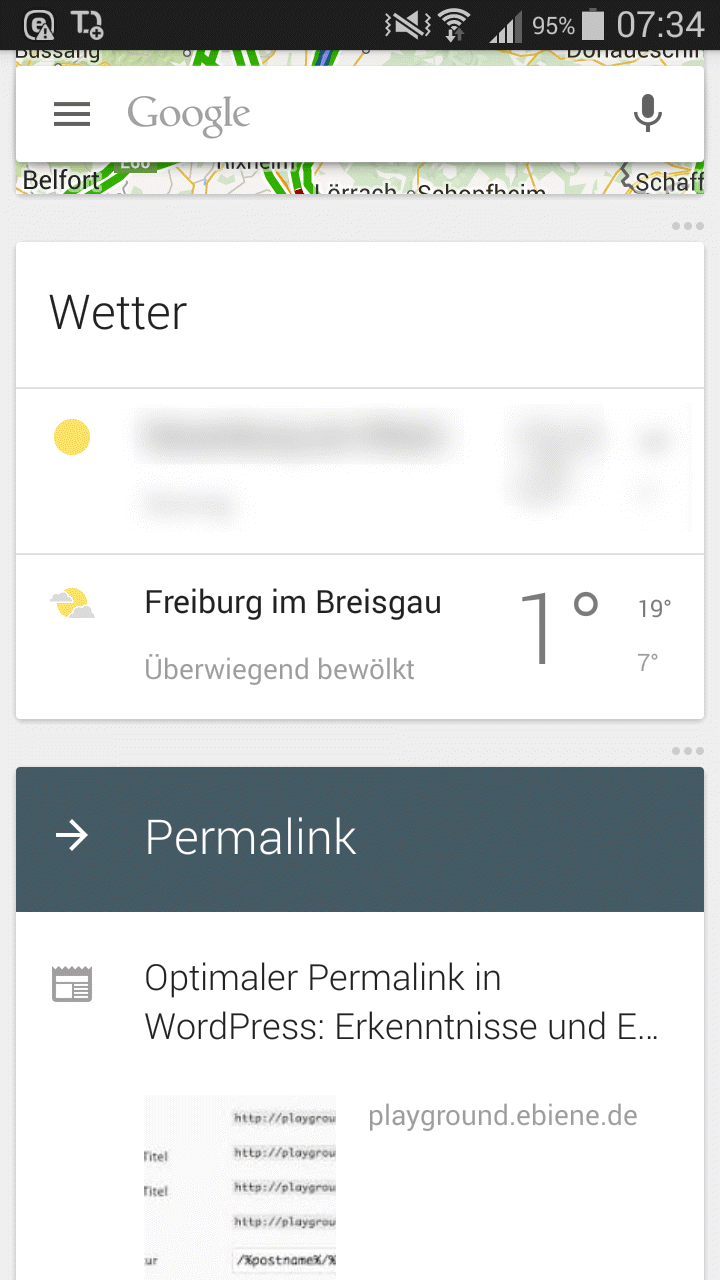The image size is (720, 1280).
Task: Open the blurred first weather location row
Action: tap(360, 471)
